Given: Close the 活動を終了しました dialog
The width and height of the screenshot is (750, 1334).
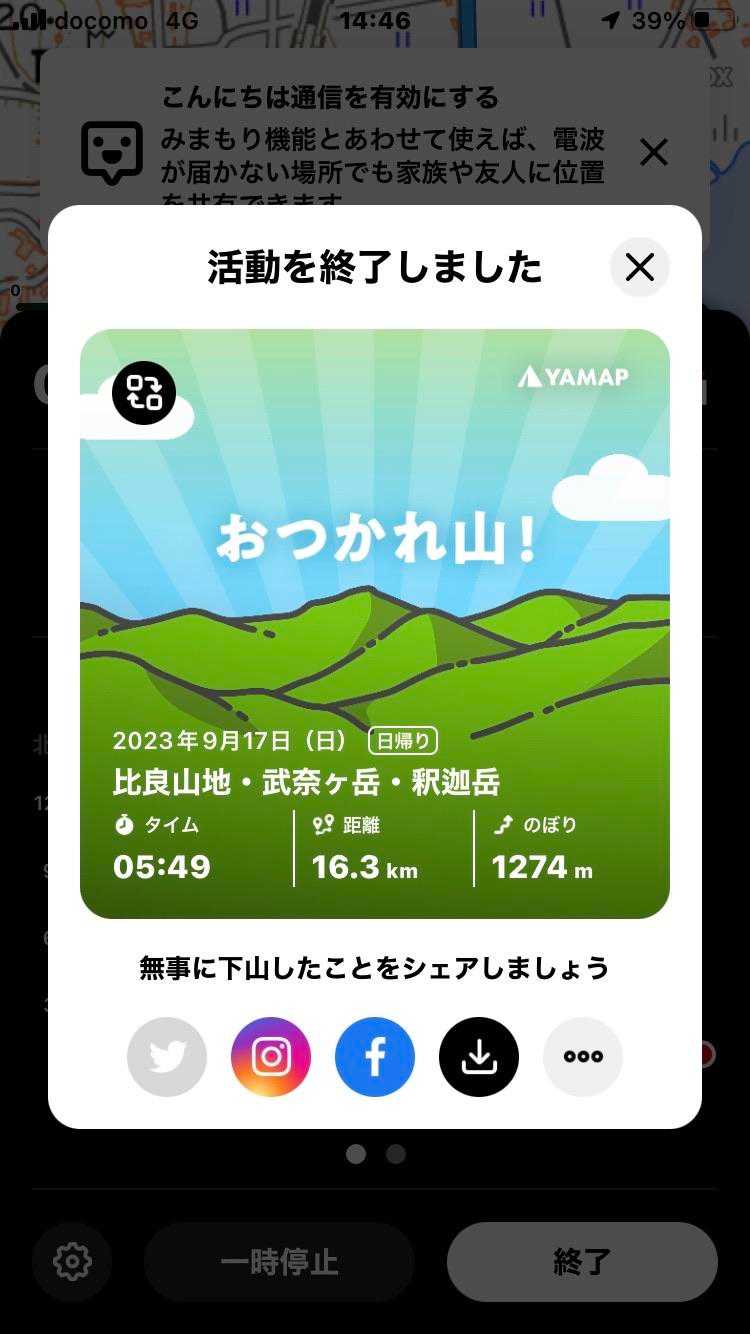Looking at the screenshot, I should click(639, 268).
